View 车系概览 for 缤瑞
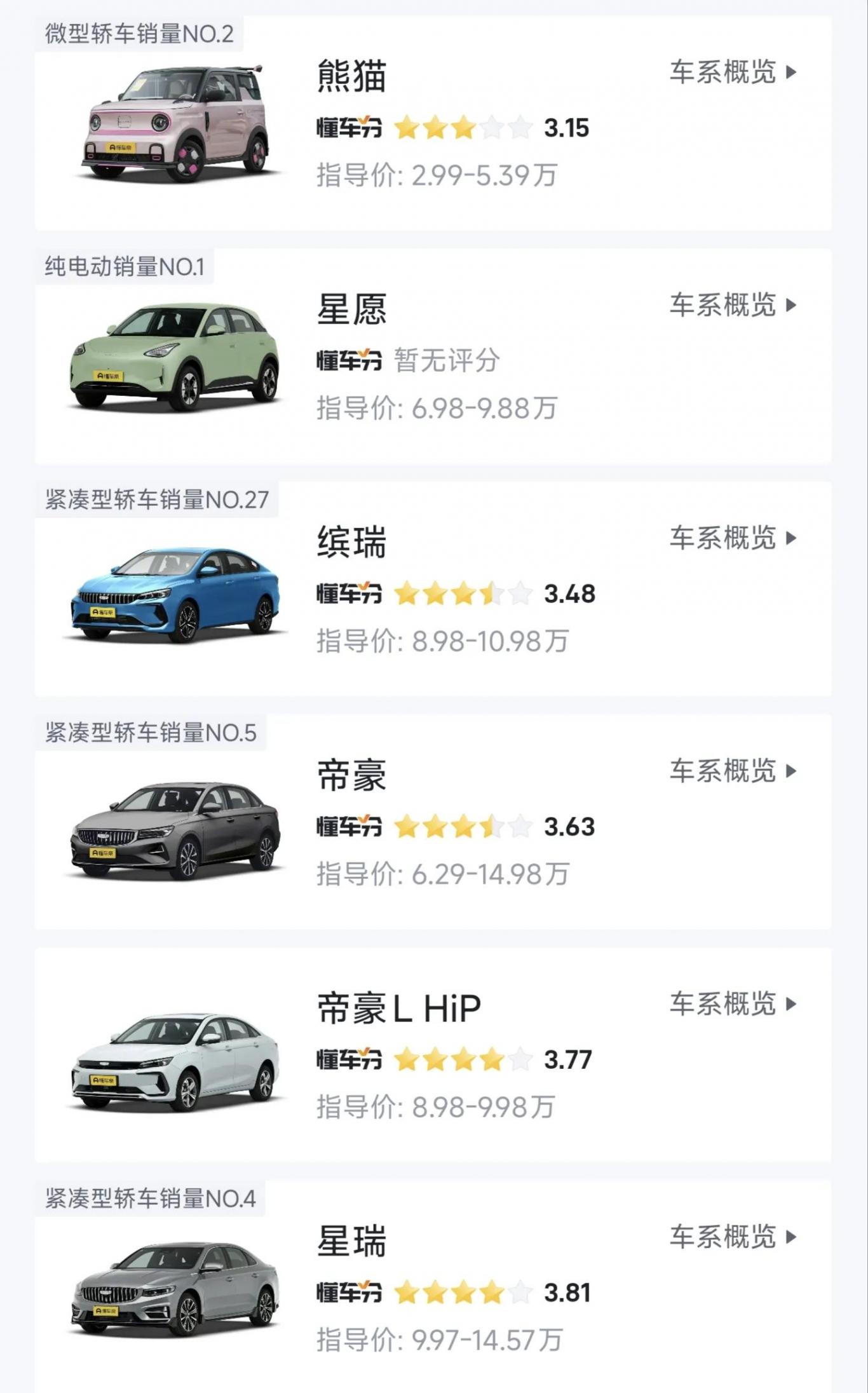This screenshot has width=868, height=1393. point(732,538)
